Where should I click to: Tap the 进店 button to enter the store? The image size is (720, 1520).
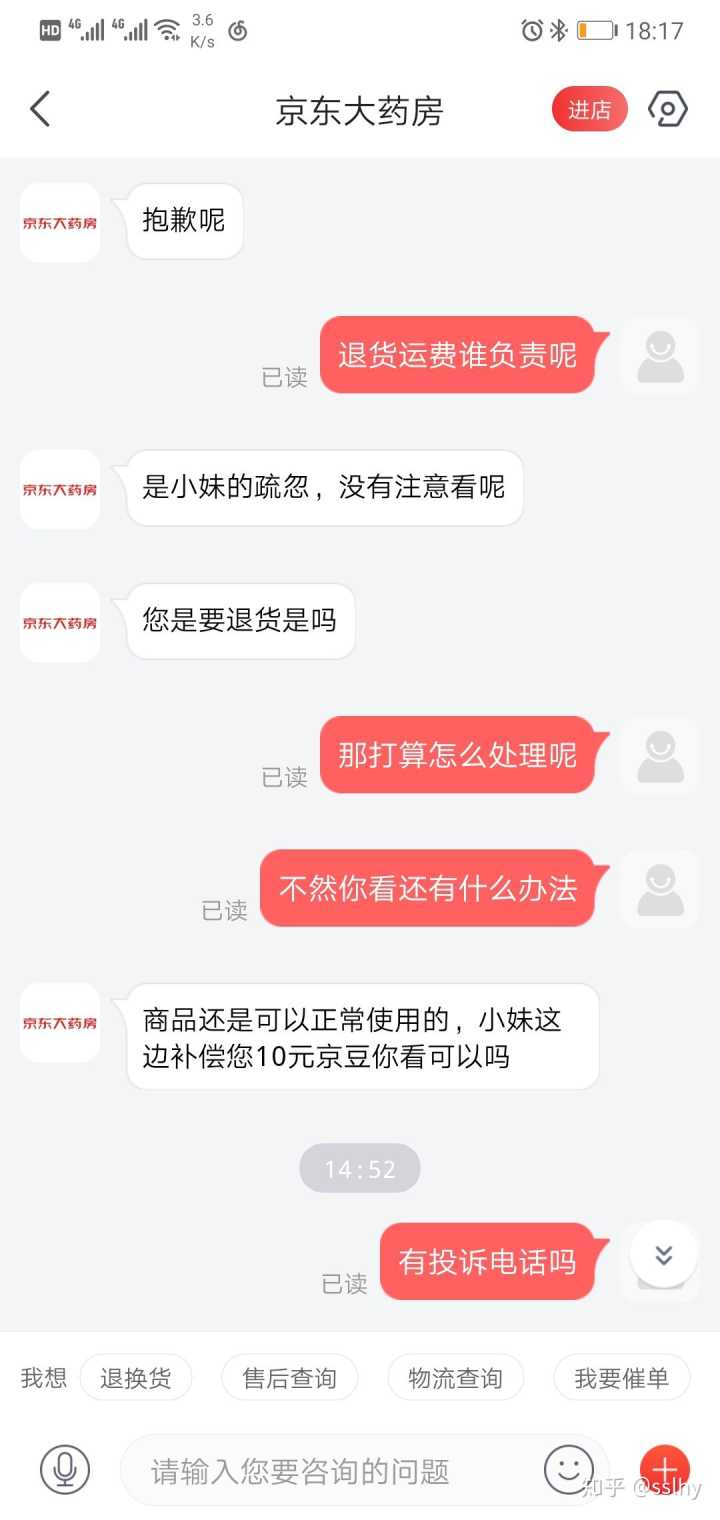pyautogui.click(x=589, y=110)
